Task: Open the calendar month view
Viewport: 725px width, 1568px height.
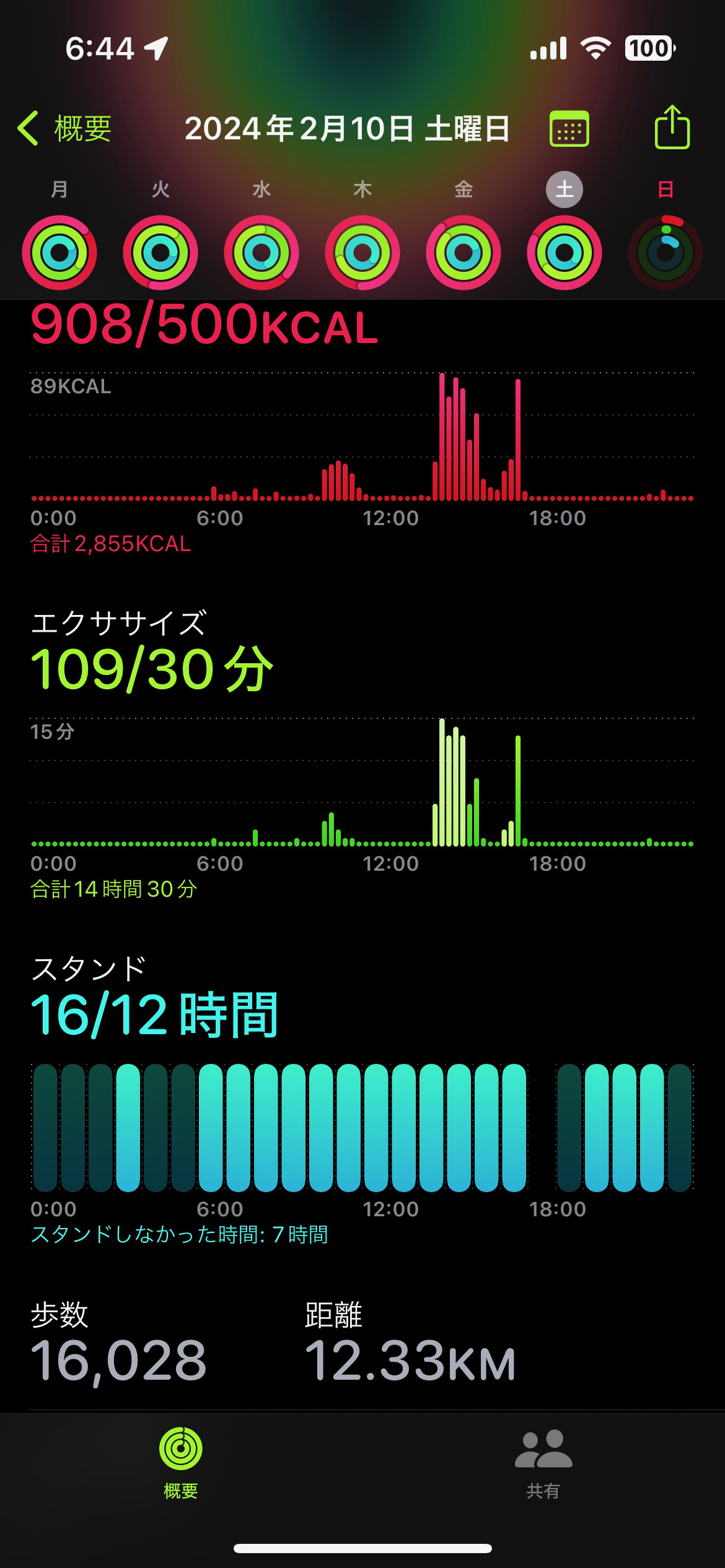Action: 569,129
